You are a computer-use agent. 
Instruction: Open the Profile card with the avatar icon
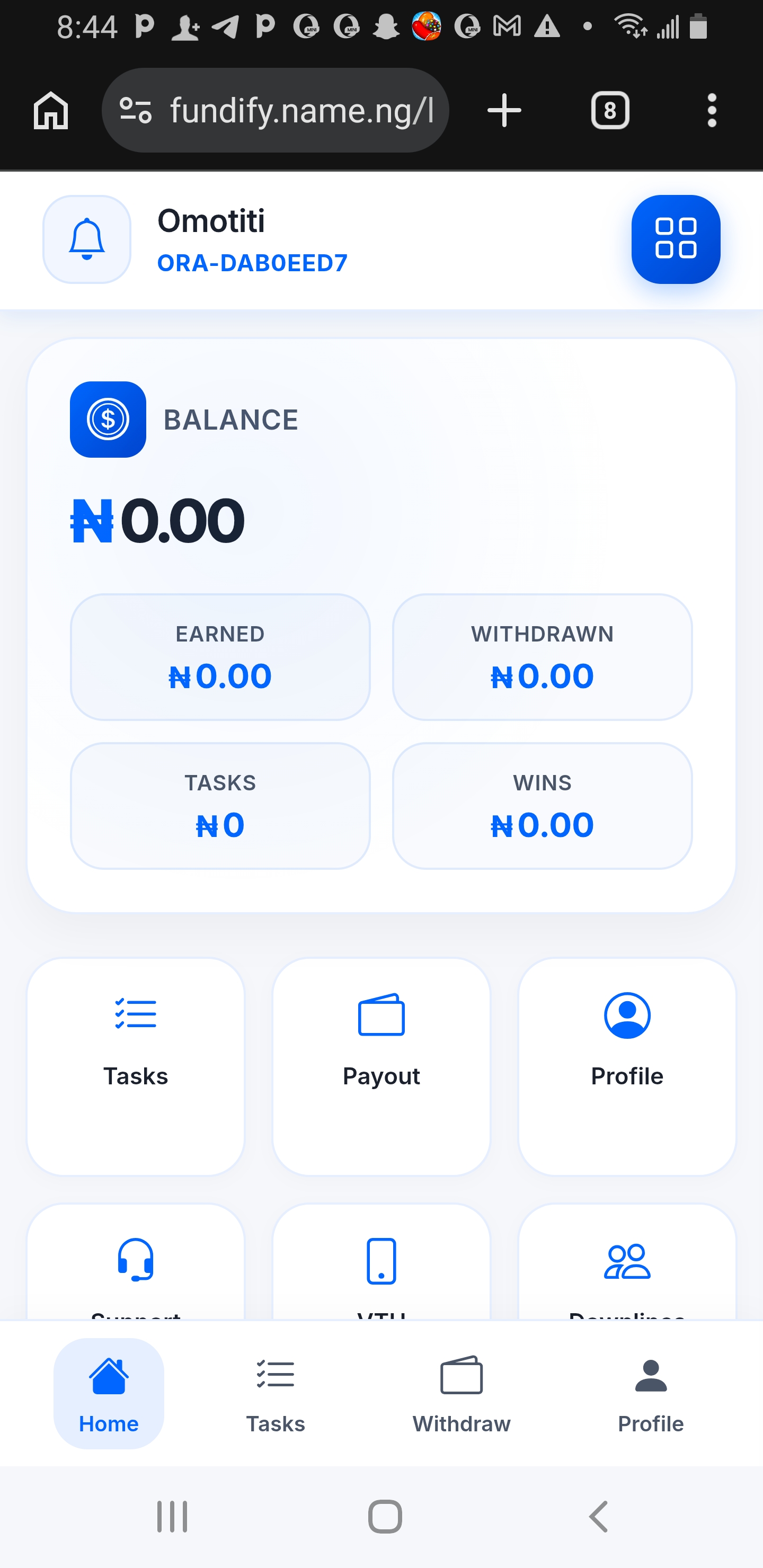coord(627,1066)
